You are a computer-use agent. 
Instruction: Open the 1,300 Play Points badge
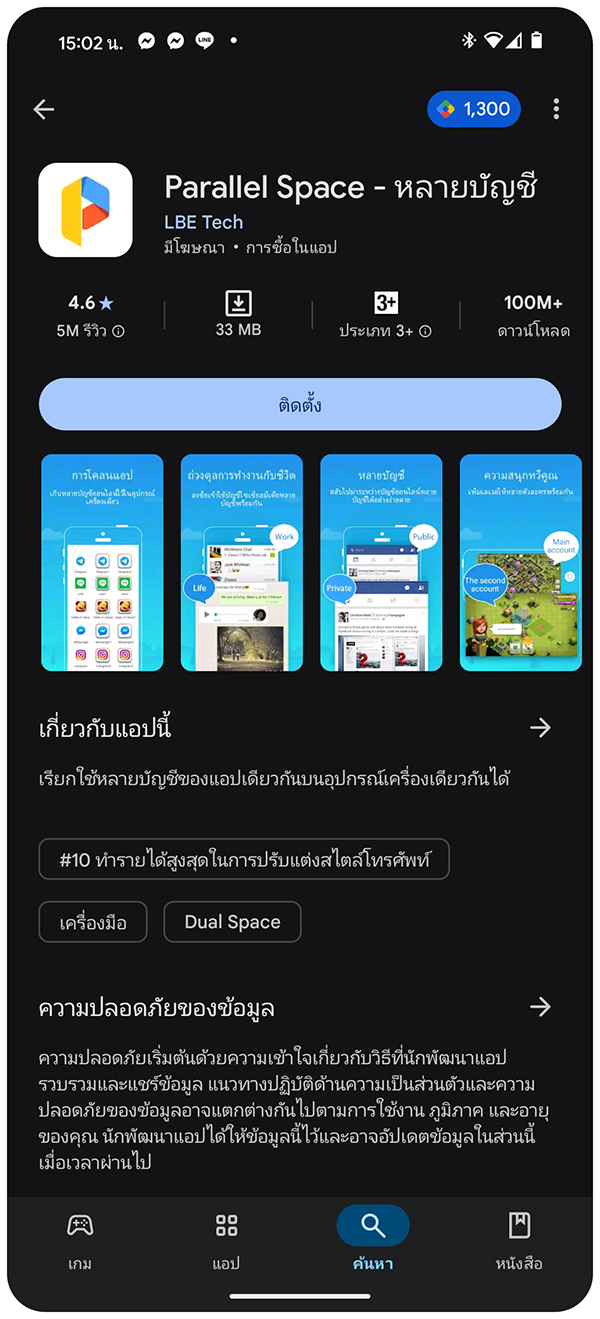coord(474,110)
